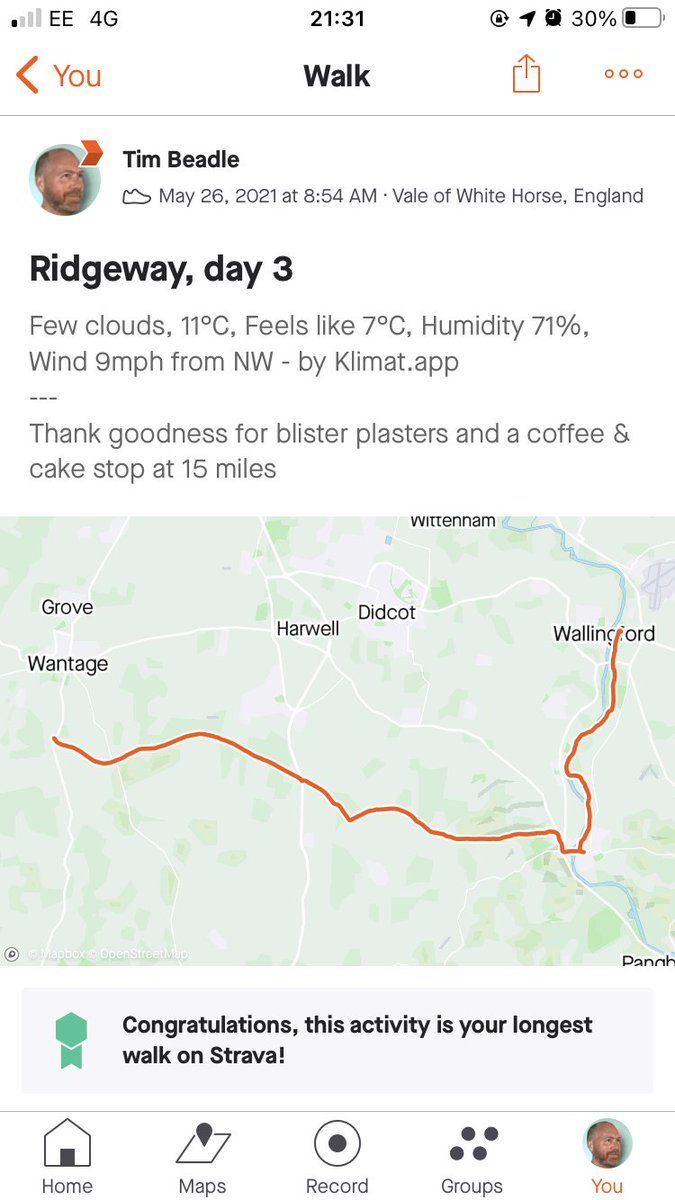
Task: Open the Ridgeway route map
Action: (337, 740)
